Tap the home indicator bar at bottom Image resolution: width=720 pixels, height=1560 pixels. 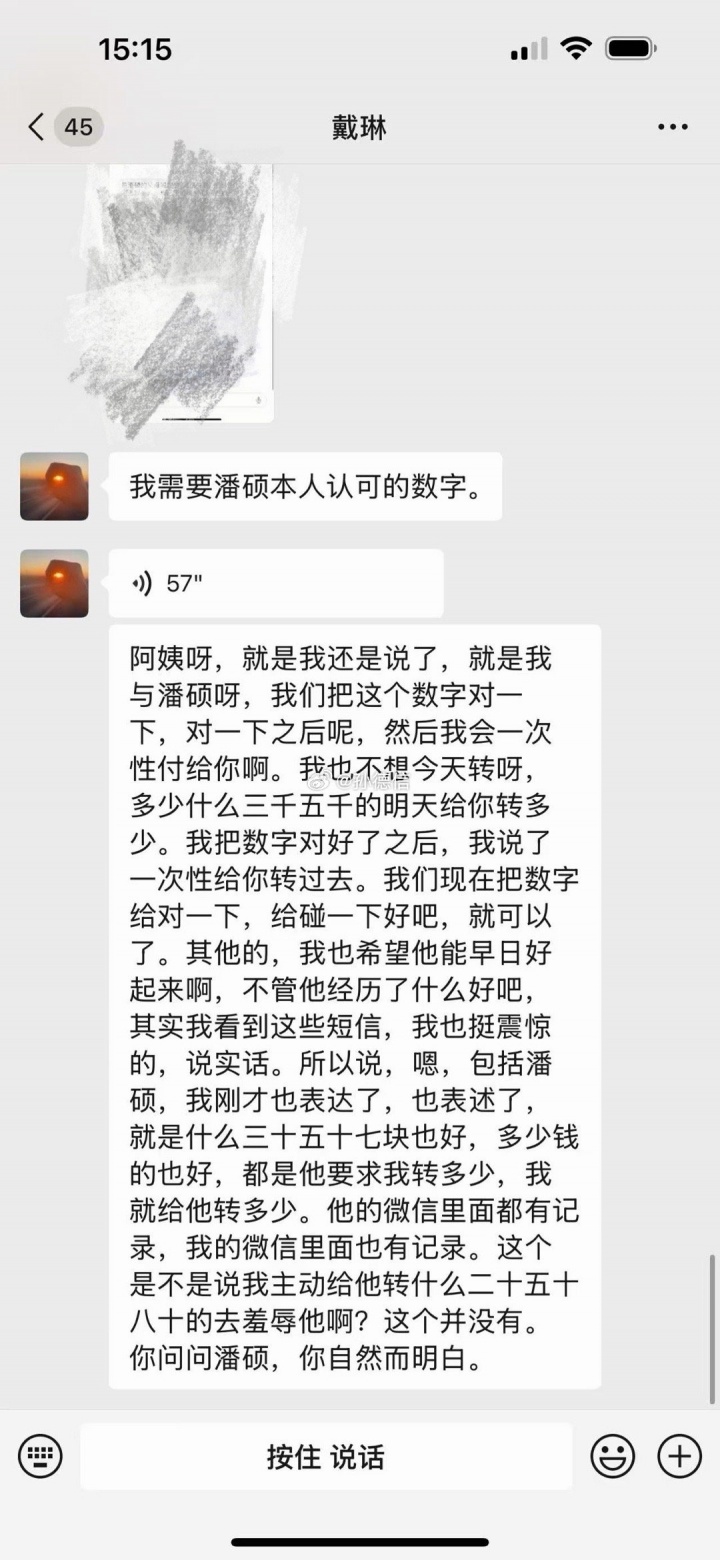pyautogui.click(x=360, y=1542)
